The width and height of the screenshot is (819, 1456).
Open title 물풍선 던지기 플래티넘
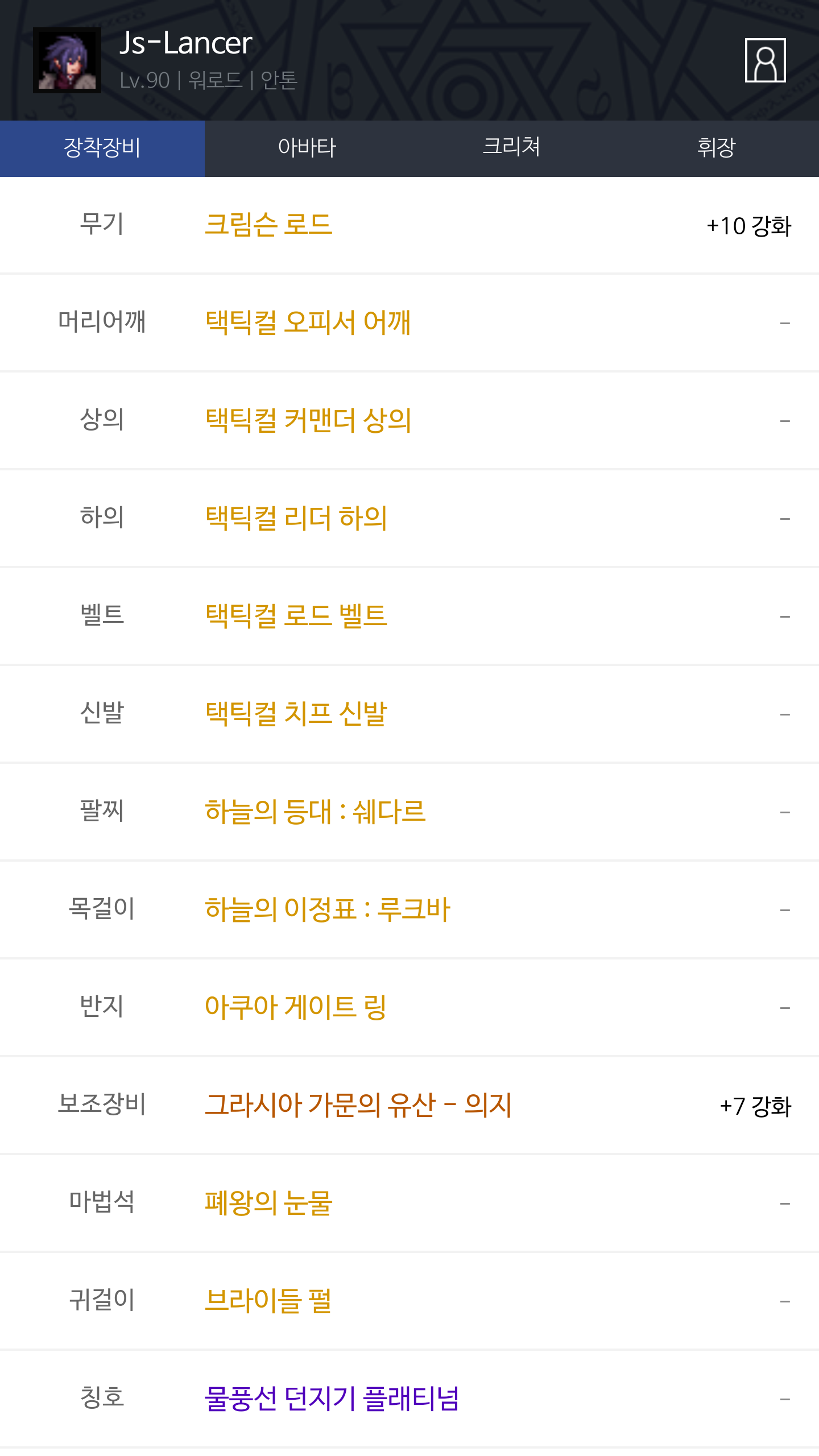click(332, 1399)
